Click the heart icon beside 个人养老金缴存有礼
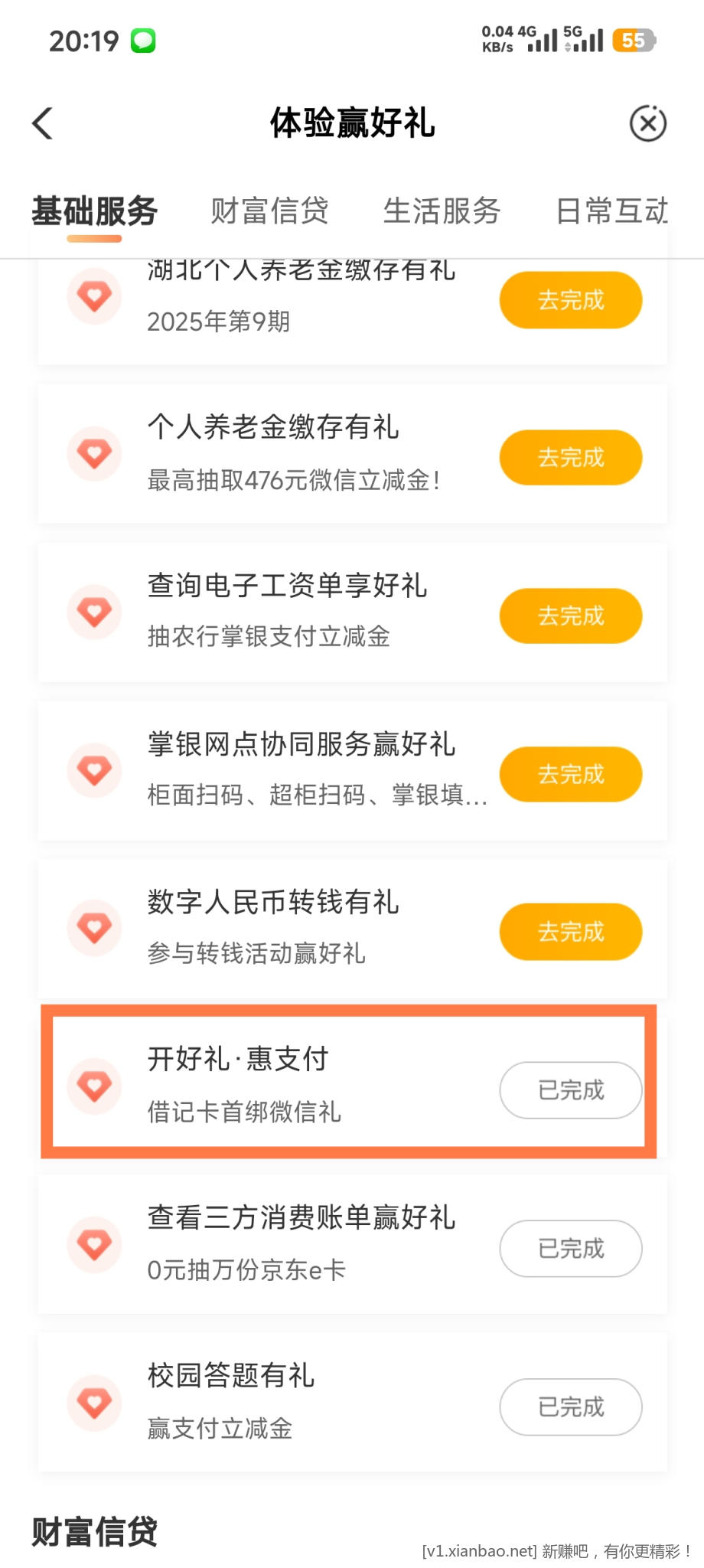This screenshot has width=704, height=1568. [93, 453]
